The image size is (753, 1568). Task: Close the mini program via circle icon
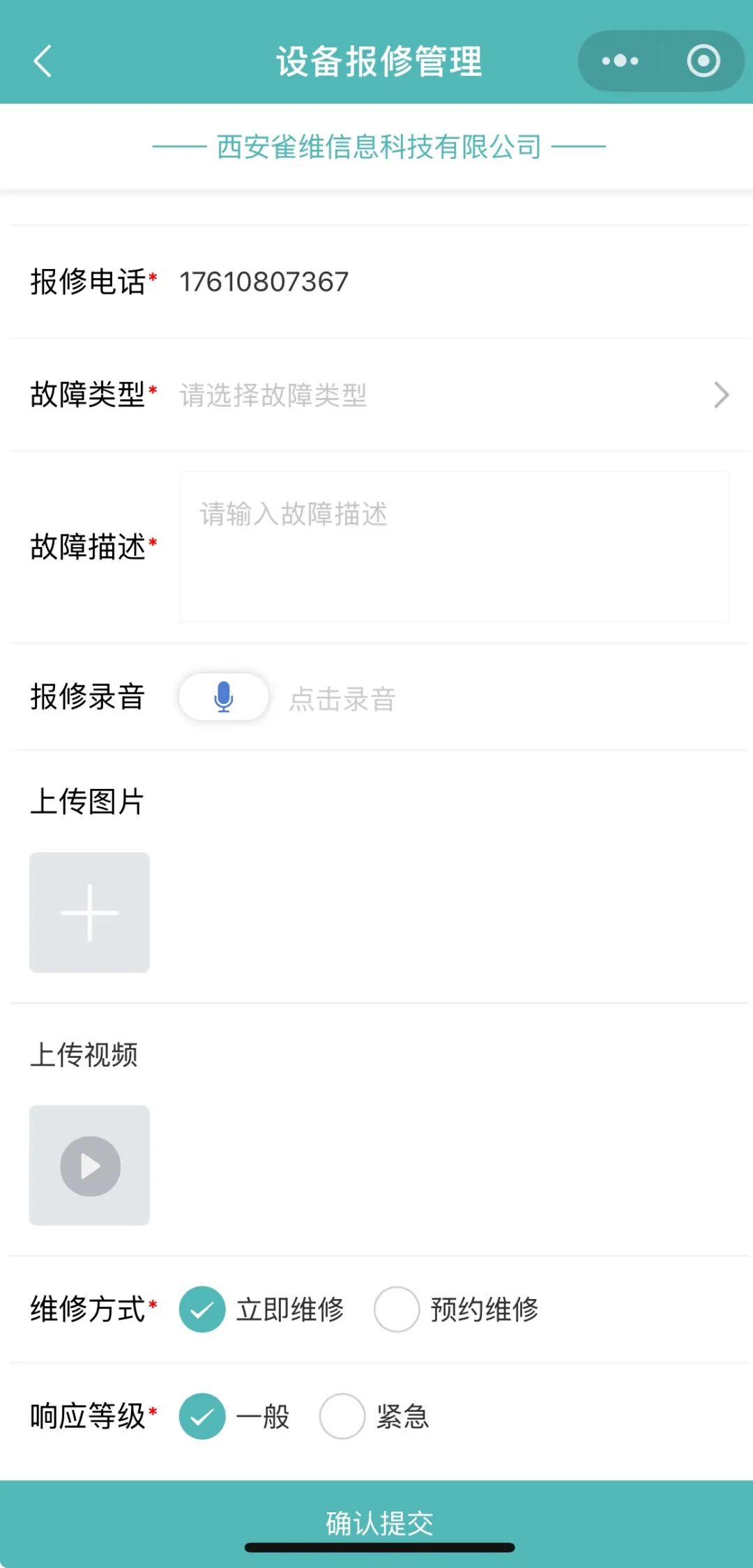pos(703,61)
